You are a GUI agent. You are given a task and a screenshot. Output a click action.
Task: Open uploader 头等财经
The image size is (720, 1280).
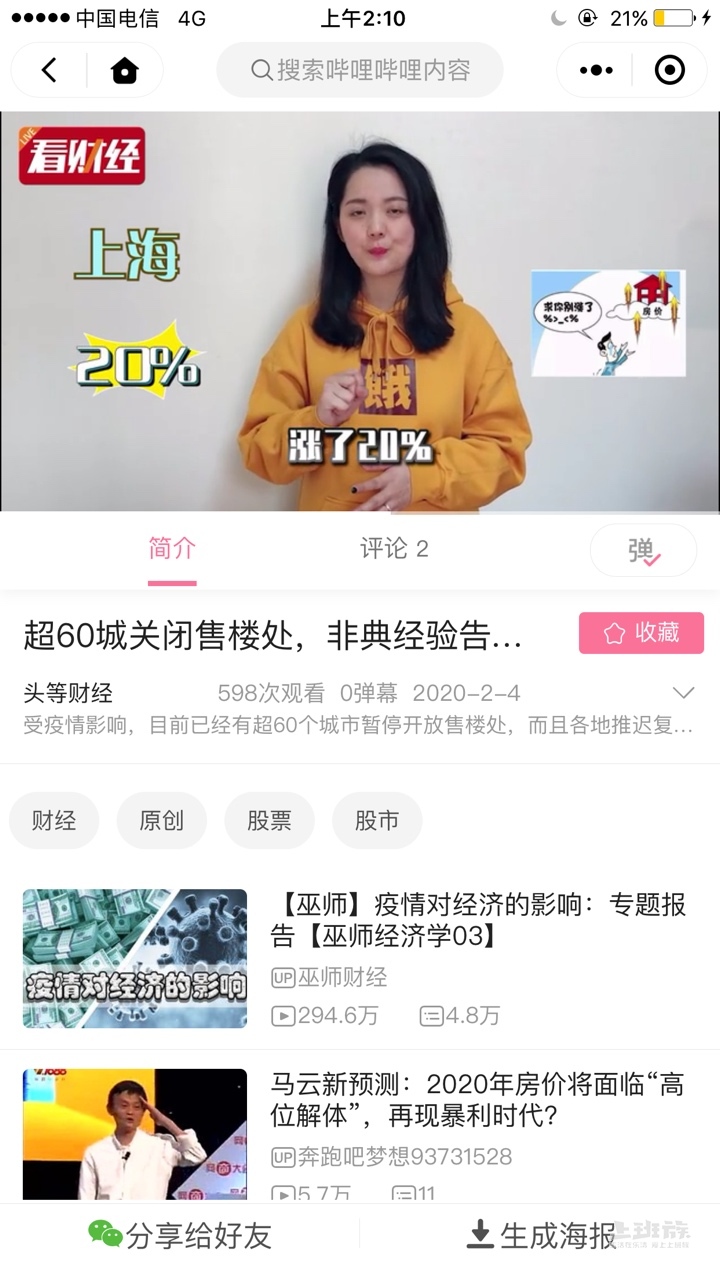(68, 693)
